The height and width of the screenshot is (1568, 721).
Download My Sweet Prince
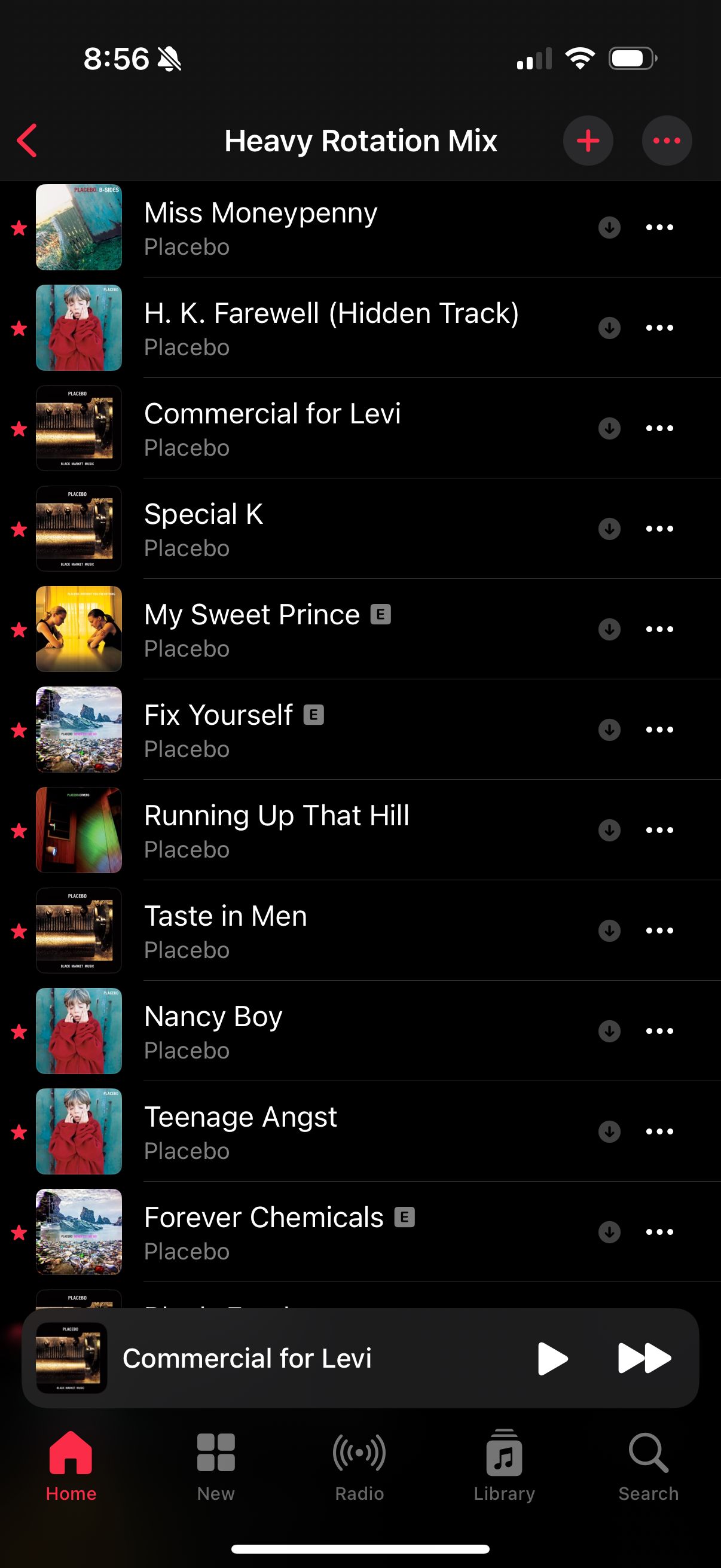[609, 629]
